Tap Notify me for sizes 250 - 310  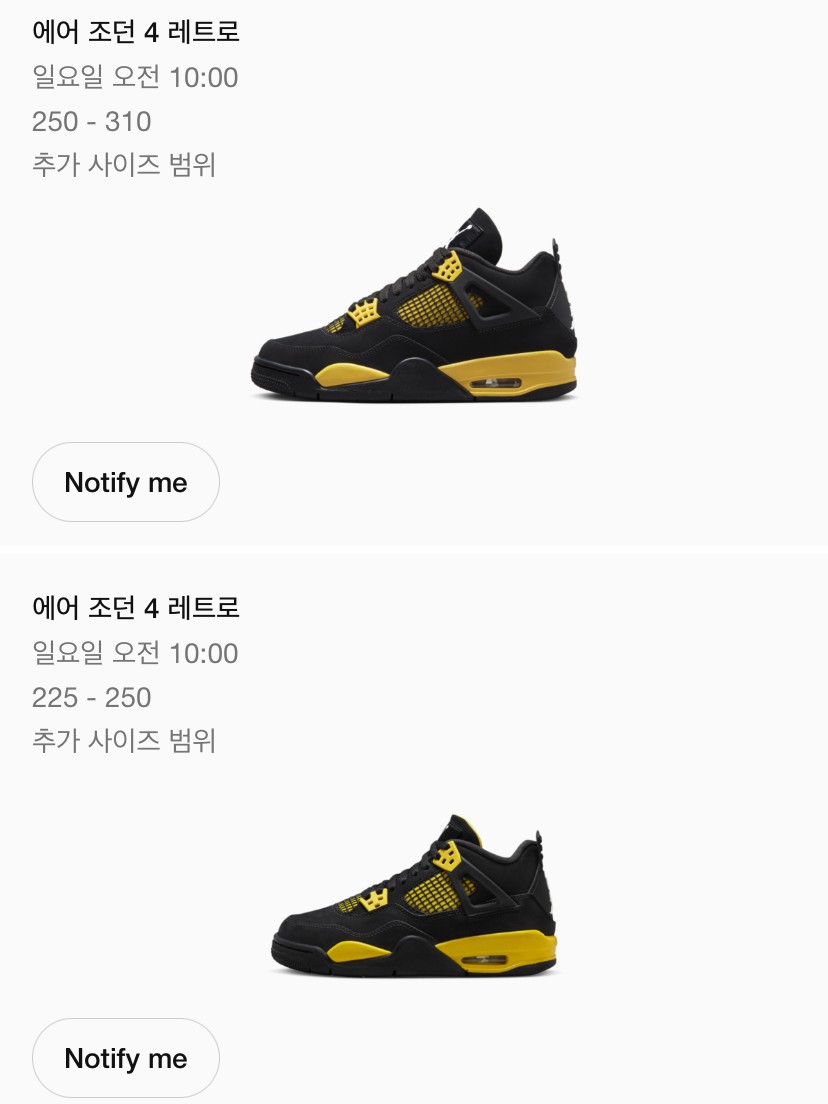[x=126, y=482]
